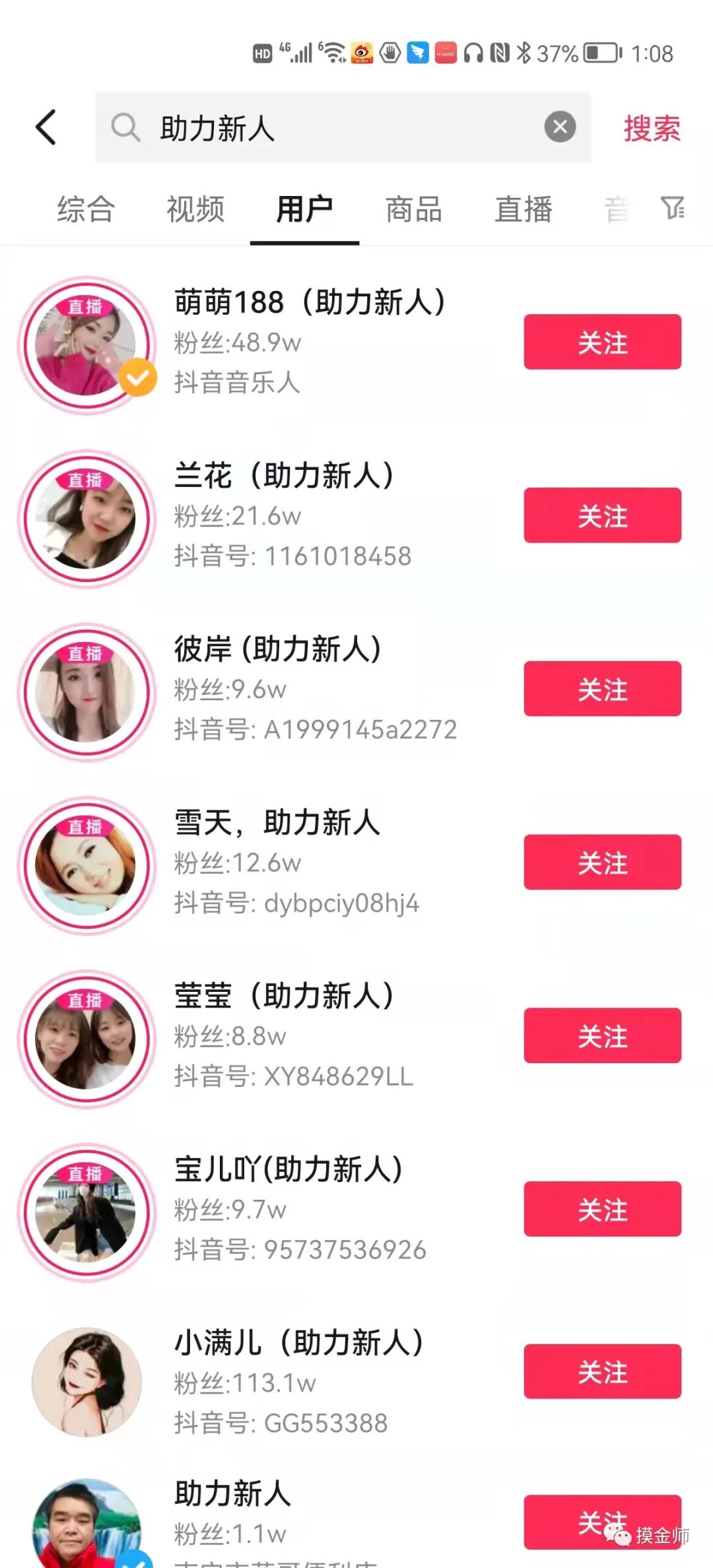Clear the search text 助力新人

point(560,127)
